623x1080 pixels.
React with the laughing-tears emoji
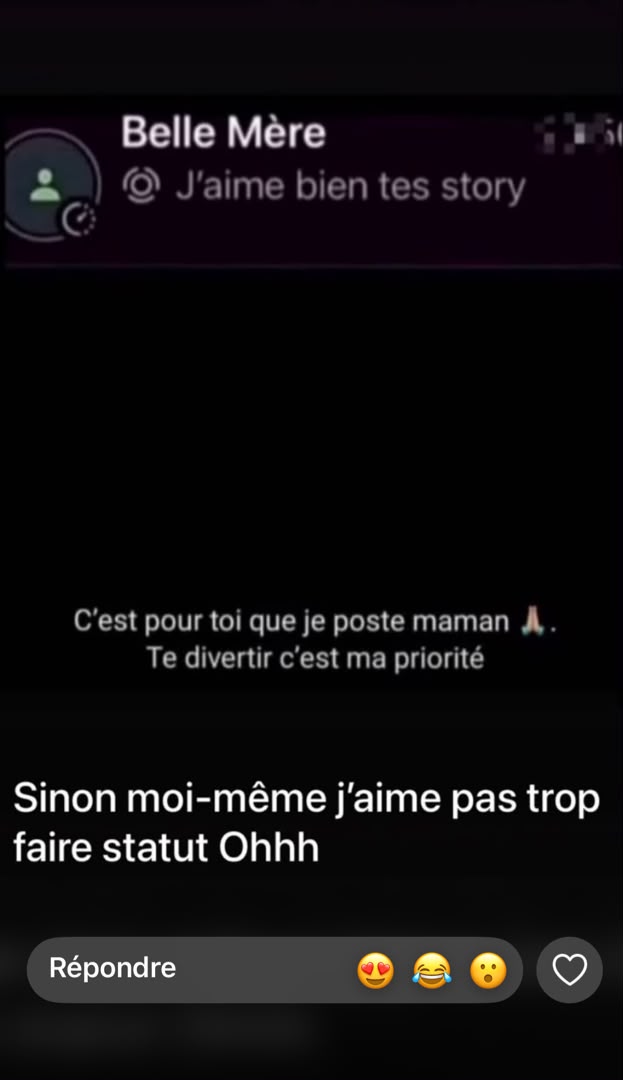point(432,970)
